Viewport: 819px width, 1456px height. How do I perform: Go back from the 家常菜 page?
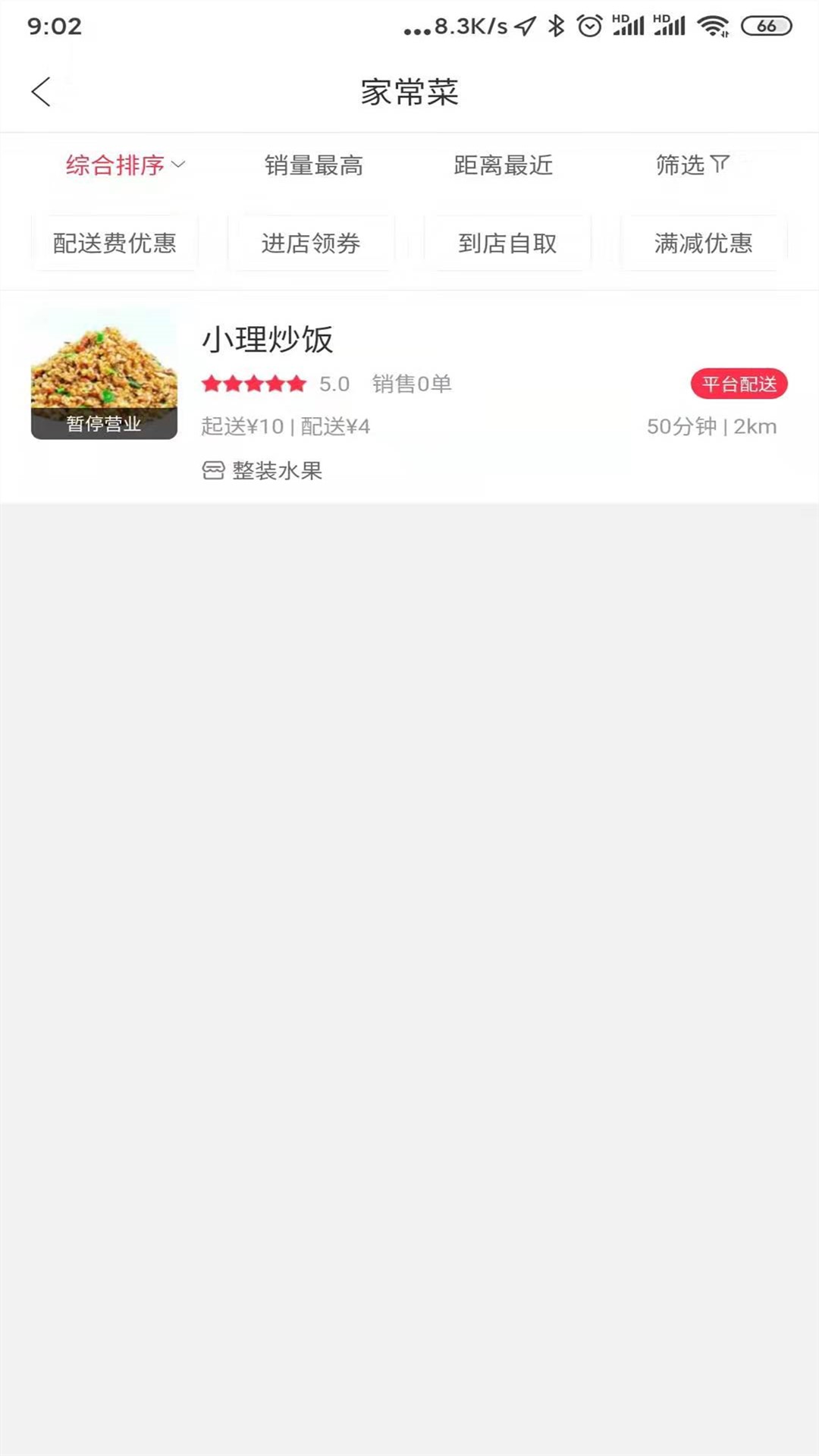click(41, 92)
